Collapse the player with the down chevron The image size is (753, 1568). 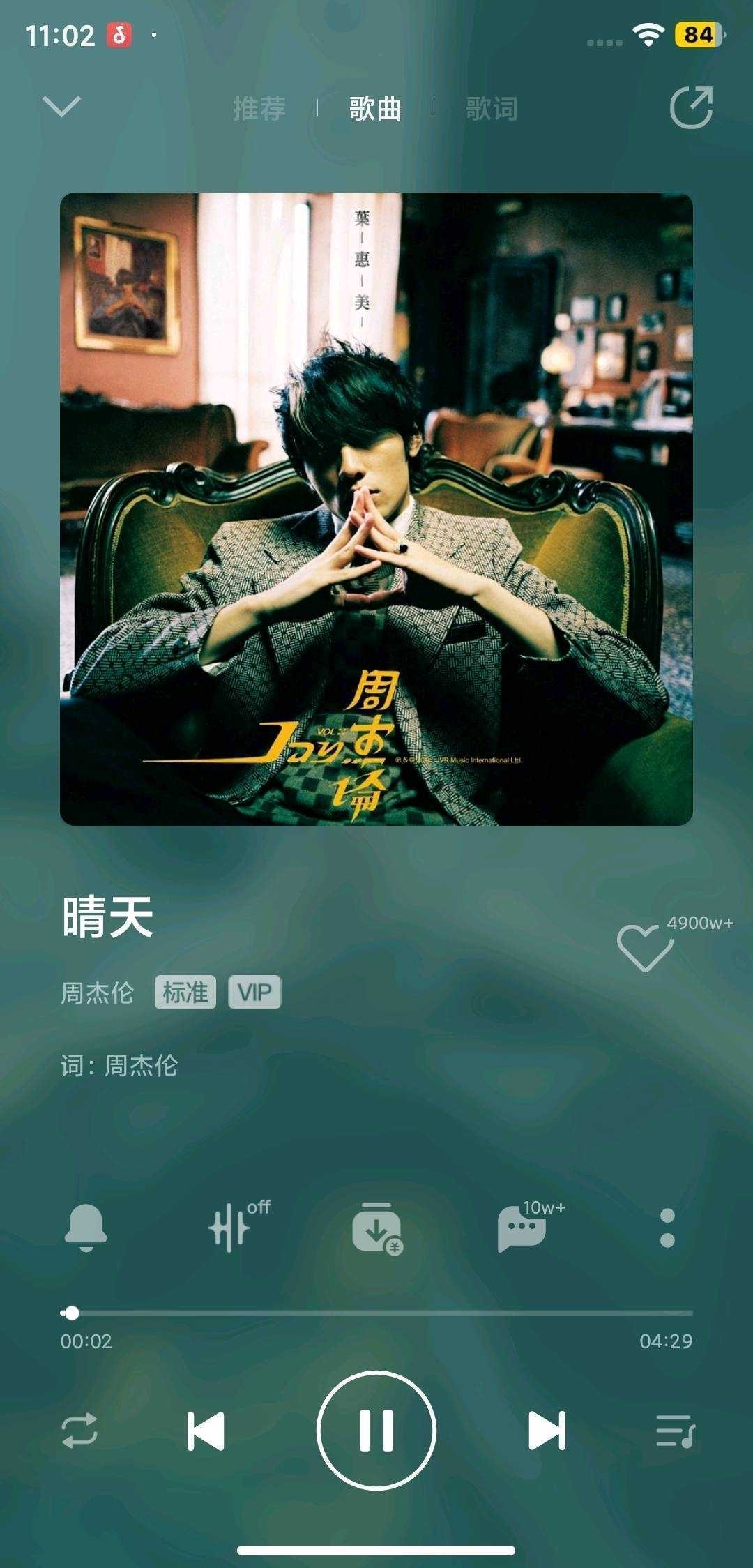[61, 107]
